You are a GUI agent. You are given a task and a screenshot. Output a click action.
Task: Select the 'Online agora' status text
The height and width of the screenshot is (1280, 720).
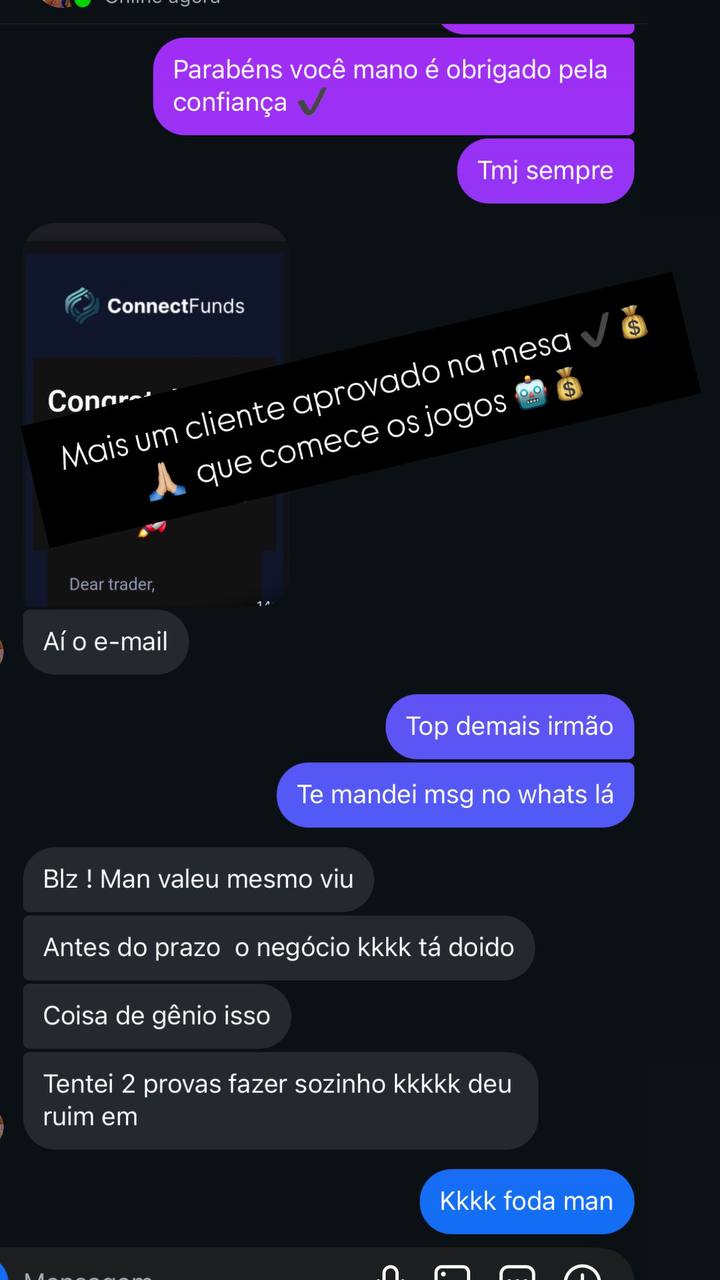(x=165, y=3)
